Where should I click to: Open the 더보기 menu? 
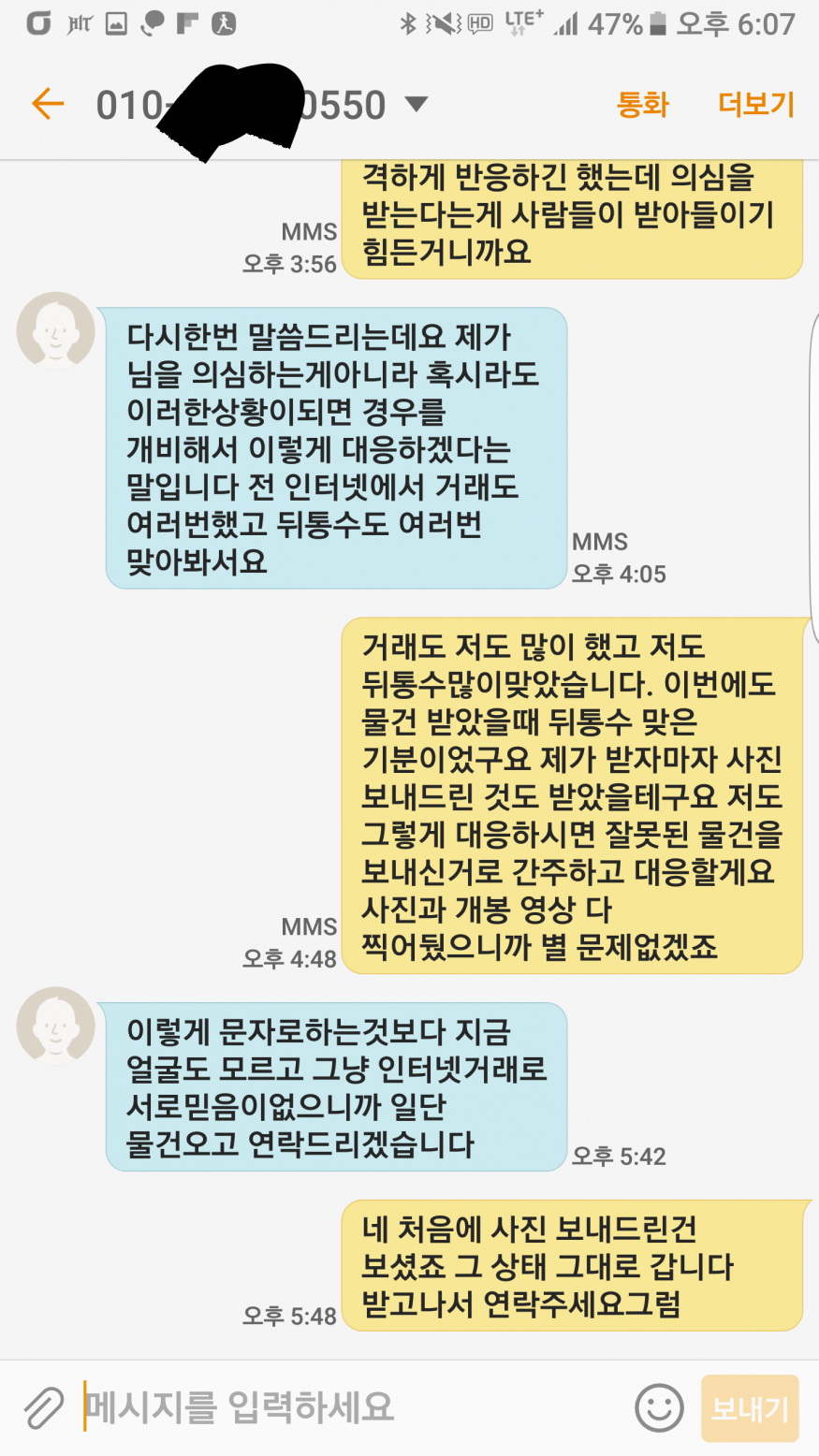756,104
